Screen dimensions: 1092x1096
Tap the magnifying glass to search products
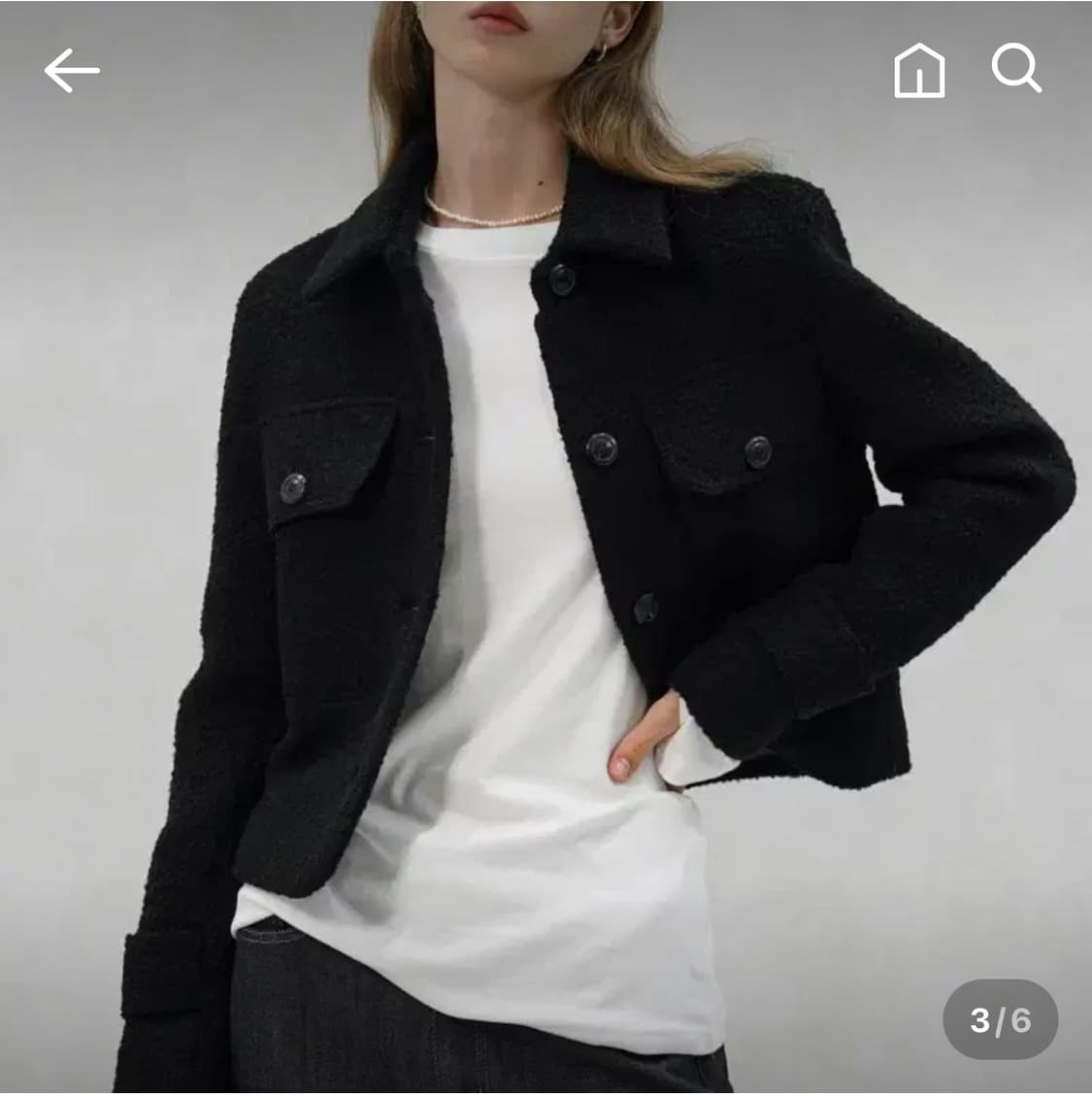point(1015,70)
